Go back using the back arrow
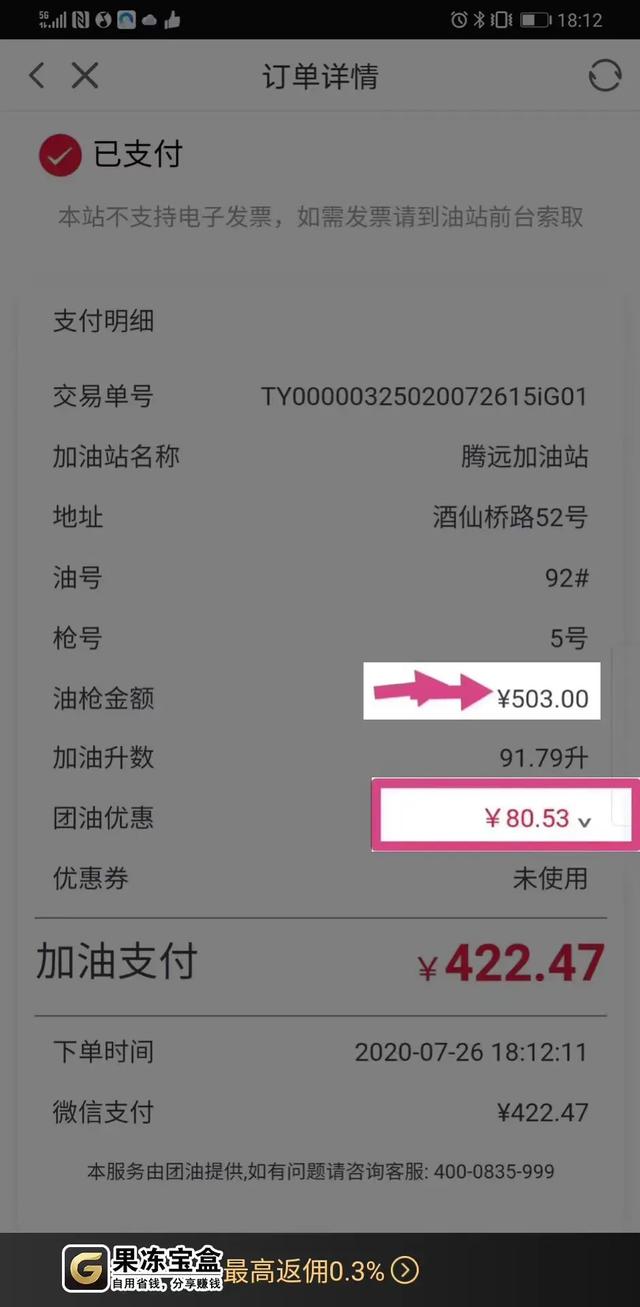Viewport: 640px width, 1307px height. pyautogui.click(x=37, y=76)
